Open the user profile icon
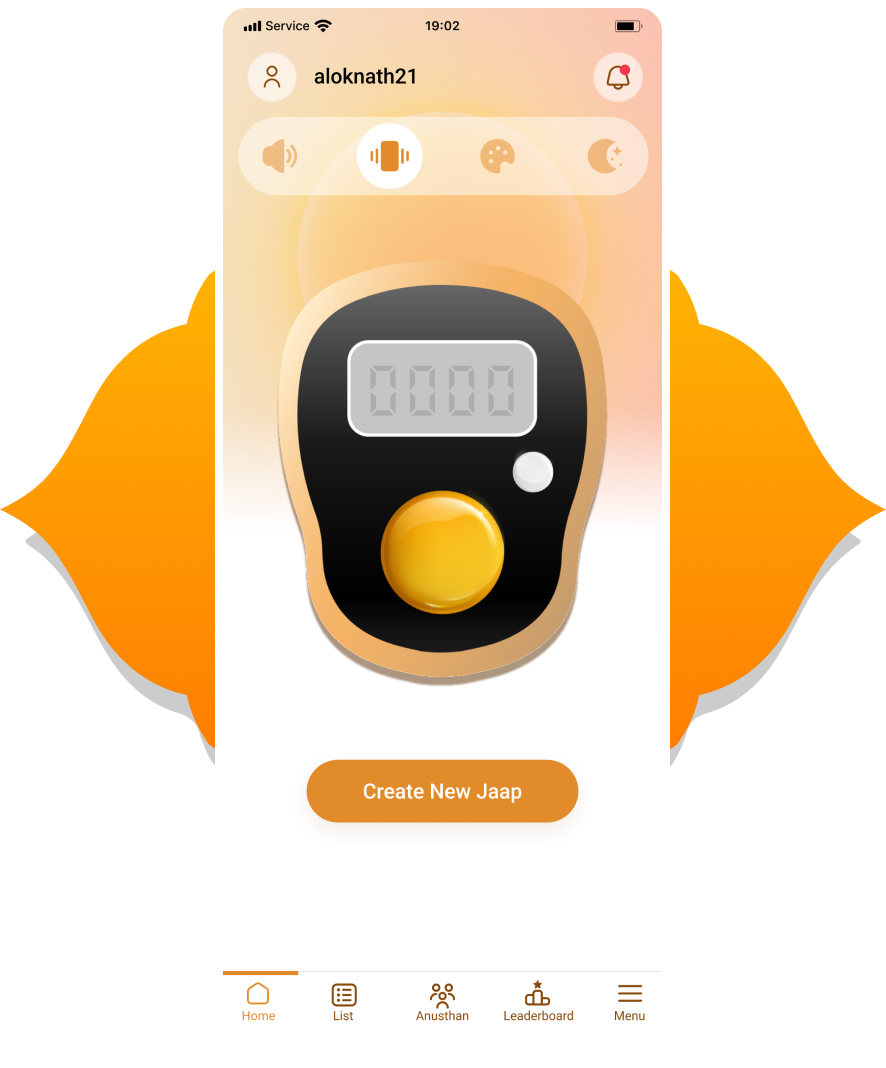The height and width of the screenshot is (1068, 886). click(272, 77)
